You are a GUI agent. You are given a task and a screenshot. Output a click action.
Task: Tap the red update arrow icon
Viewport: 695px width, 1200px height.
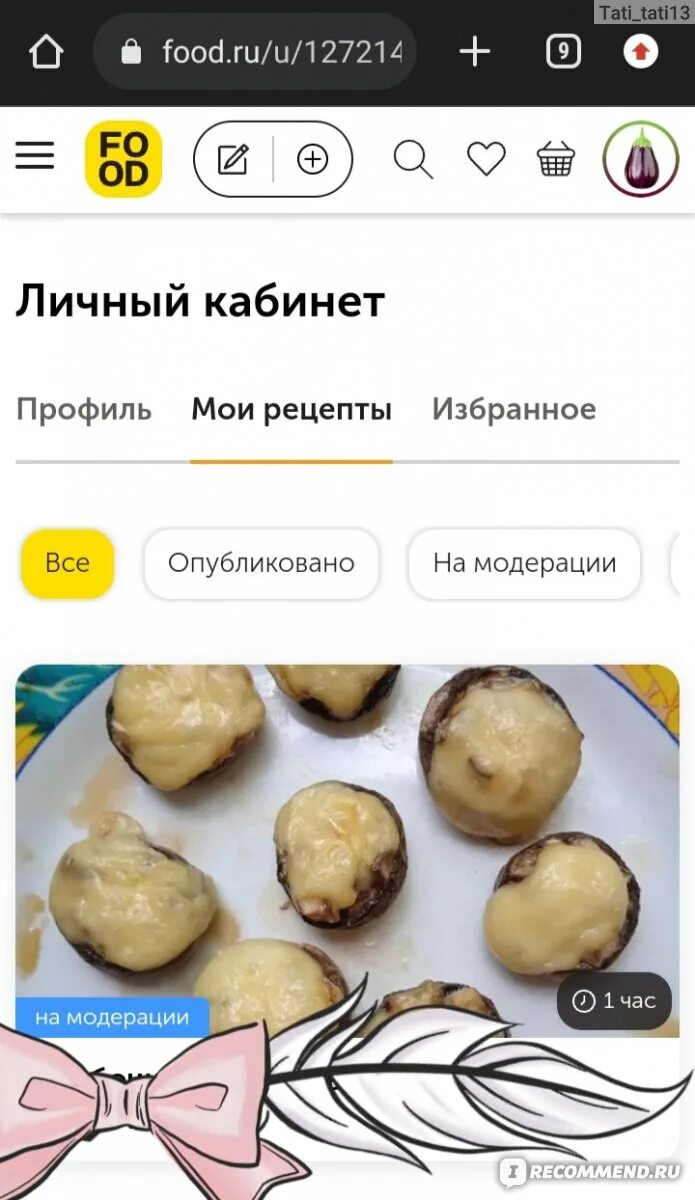tap(641, 52)
